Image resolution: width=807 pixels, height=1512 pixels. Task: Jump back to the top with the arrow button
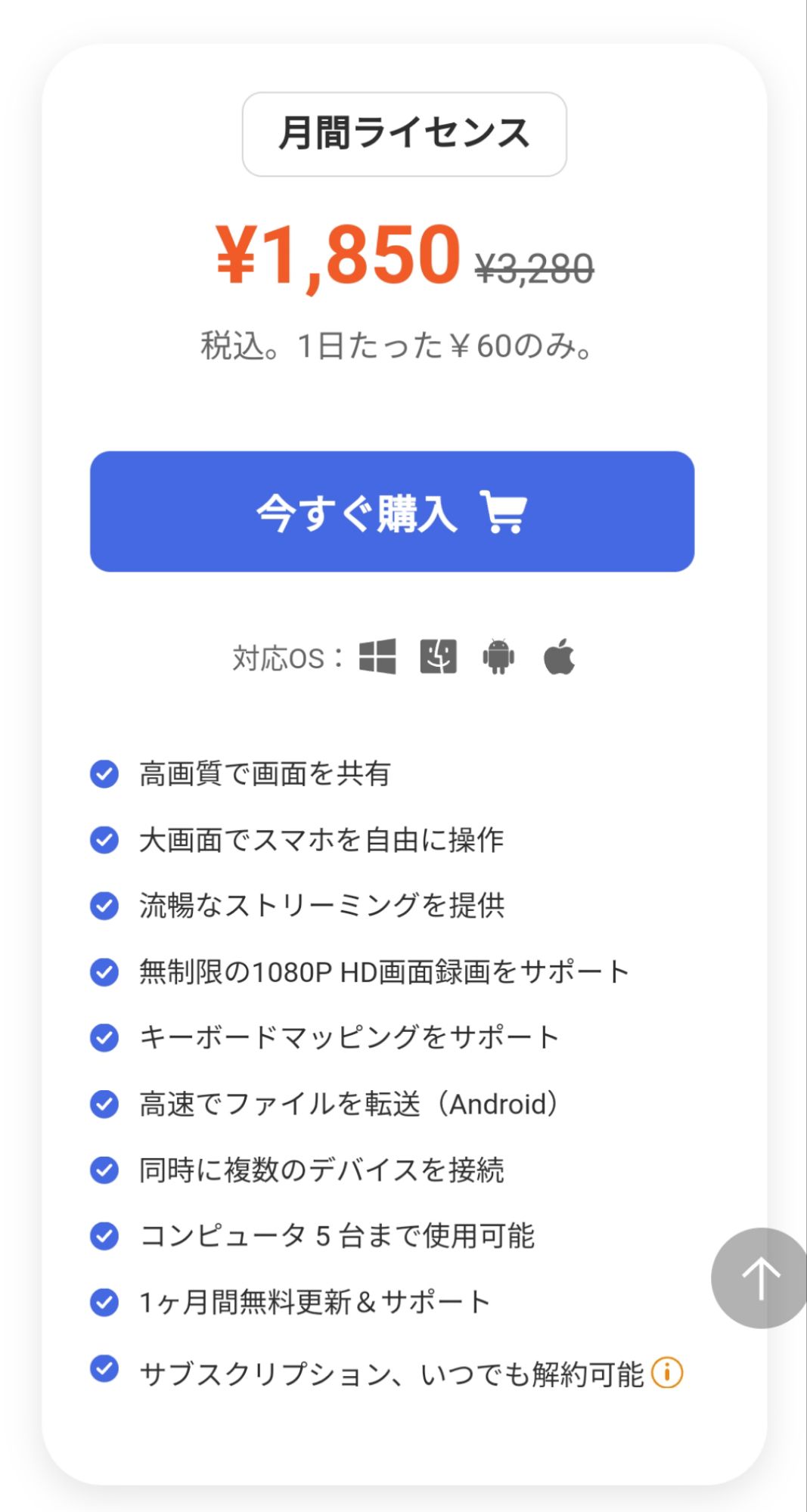(x=759, y=1278)
